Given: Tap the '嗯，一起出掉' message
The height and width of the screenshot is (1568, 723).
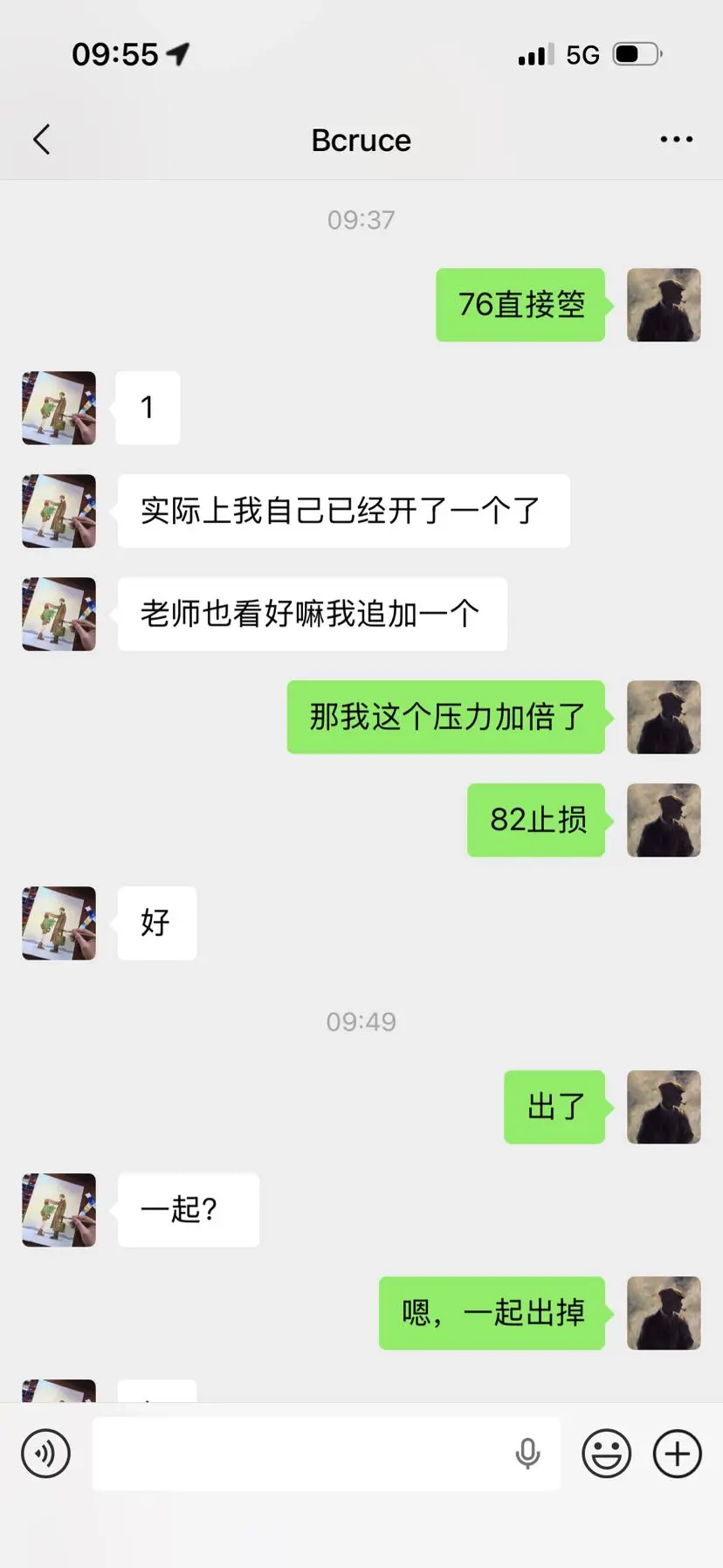Looking at the screenshot, I should pyautogui.click(x=492, y=1313).
